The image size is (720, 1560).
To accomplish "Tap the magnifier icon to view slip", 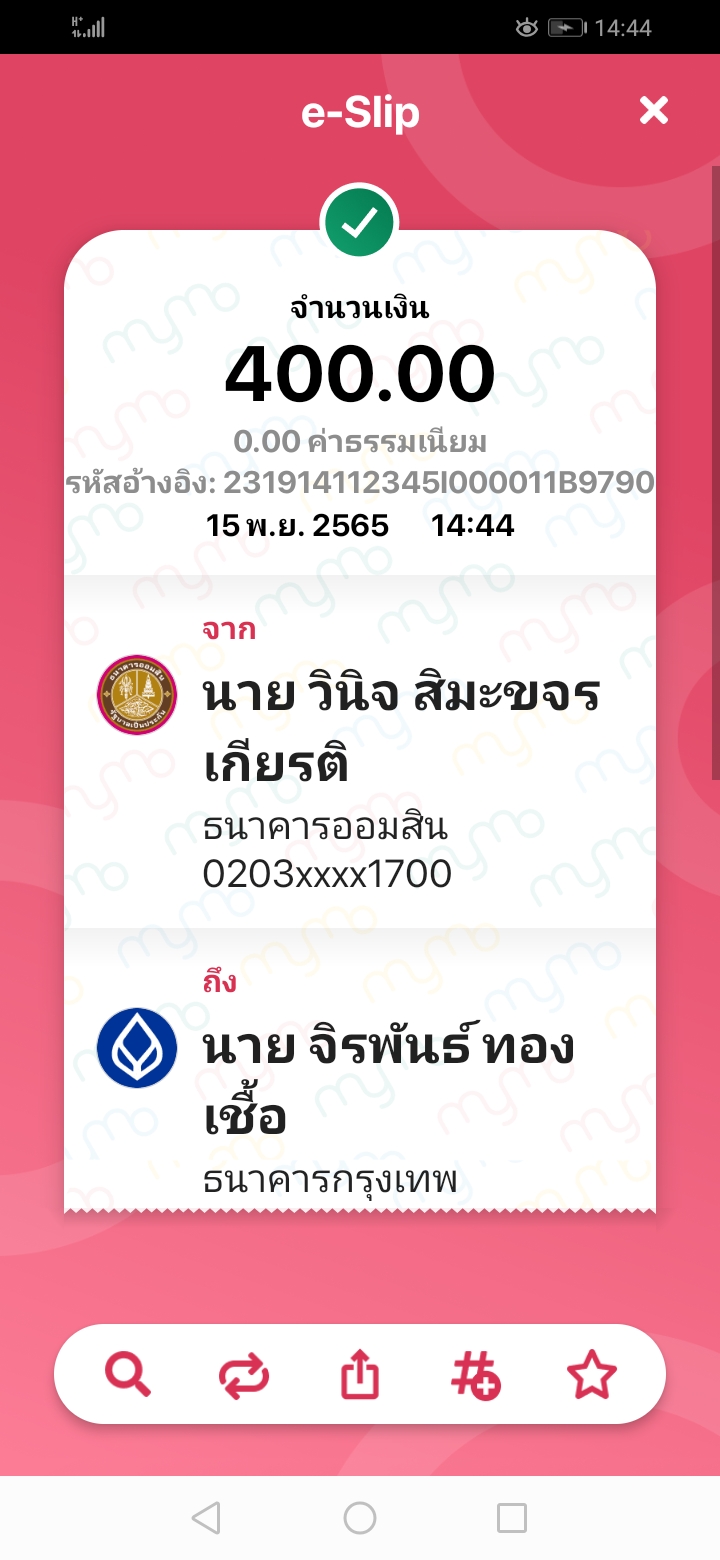I will pos(128,1376).
